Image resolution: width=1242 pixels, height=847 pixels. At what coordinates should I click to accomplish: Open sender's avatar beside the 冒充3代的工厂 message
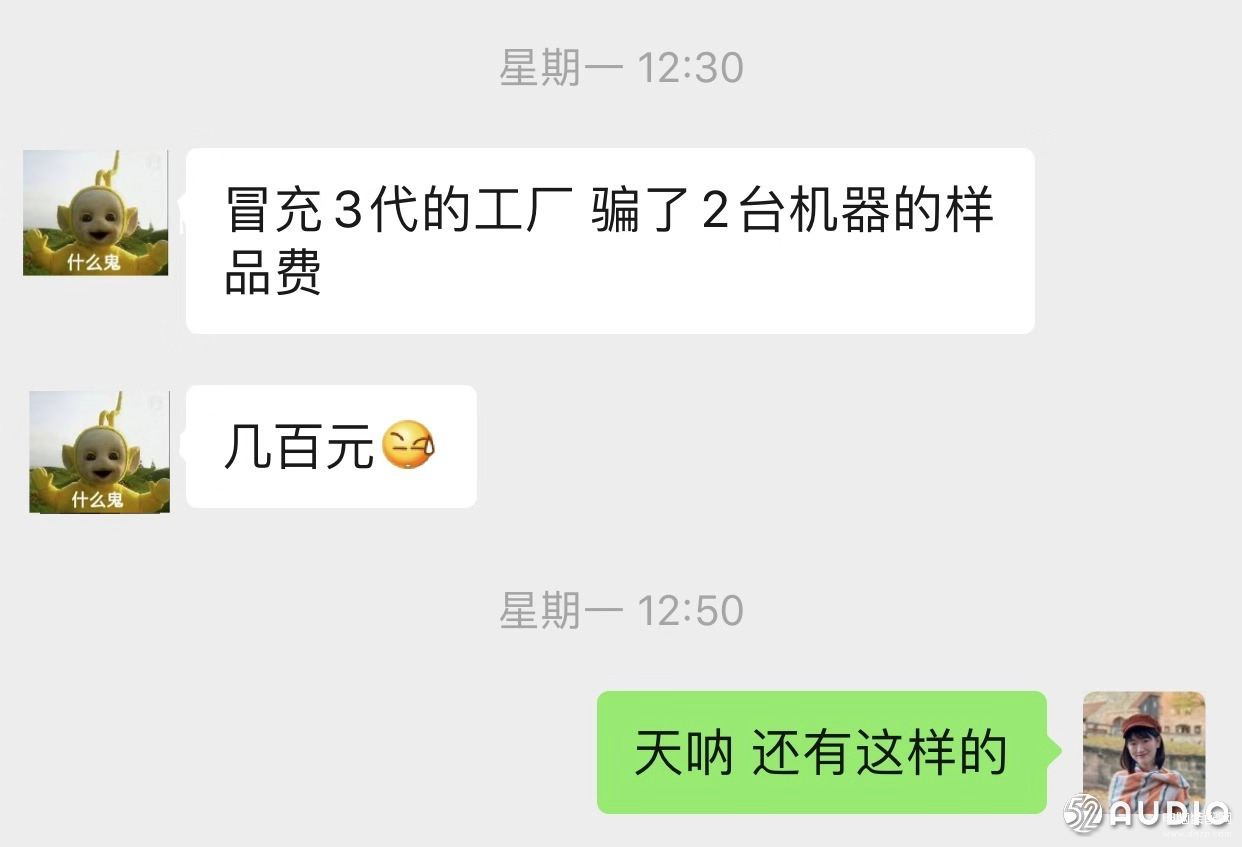click(x=96, y=212)
